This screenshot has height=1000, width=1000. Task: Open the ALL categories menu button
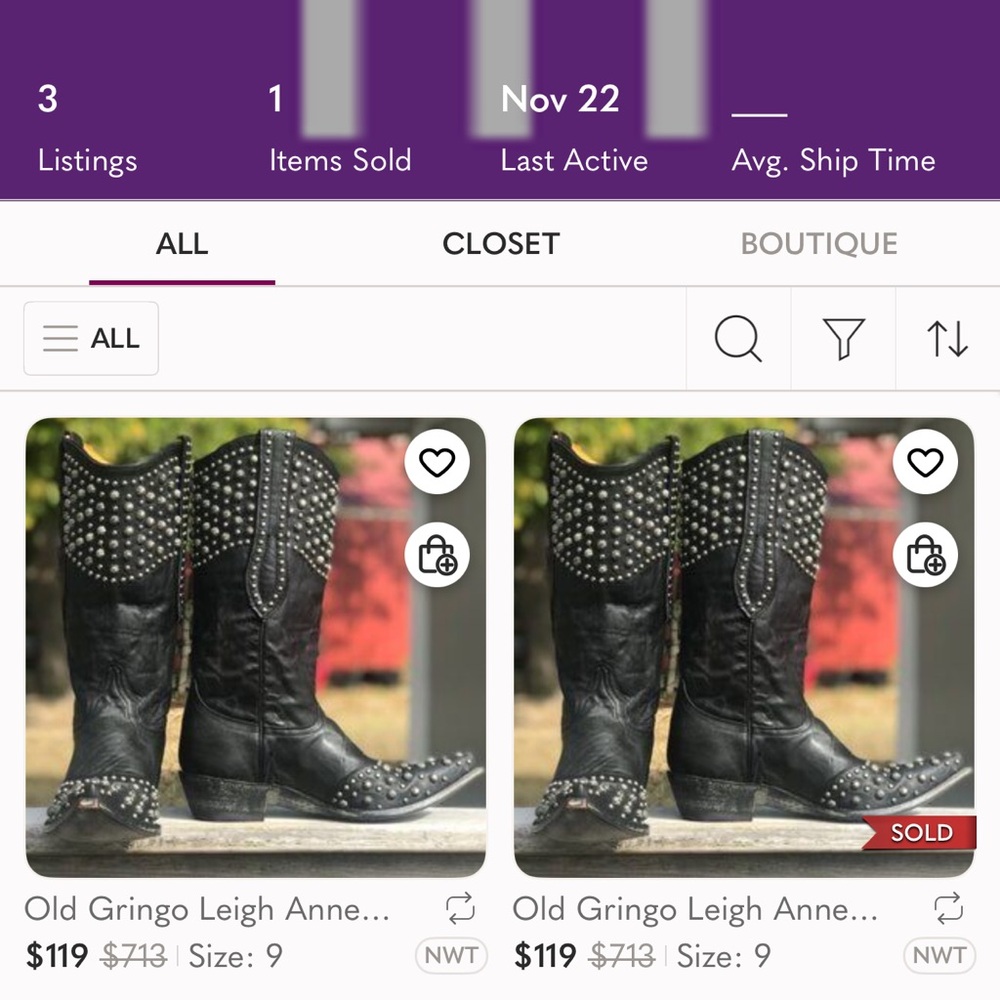click(91, 338)
